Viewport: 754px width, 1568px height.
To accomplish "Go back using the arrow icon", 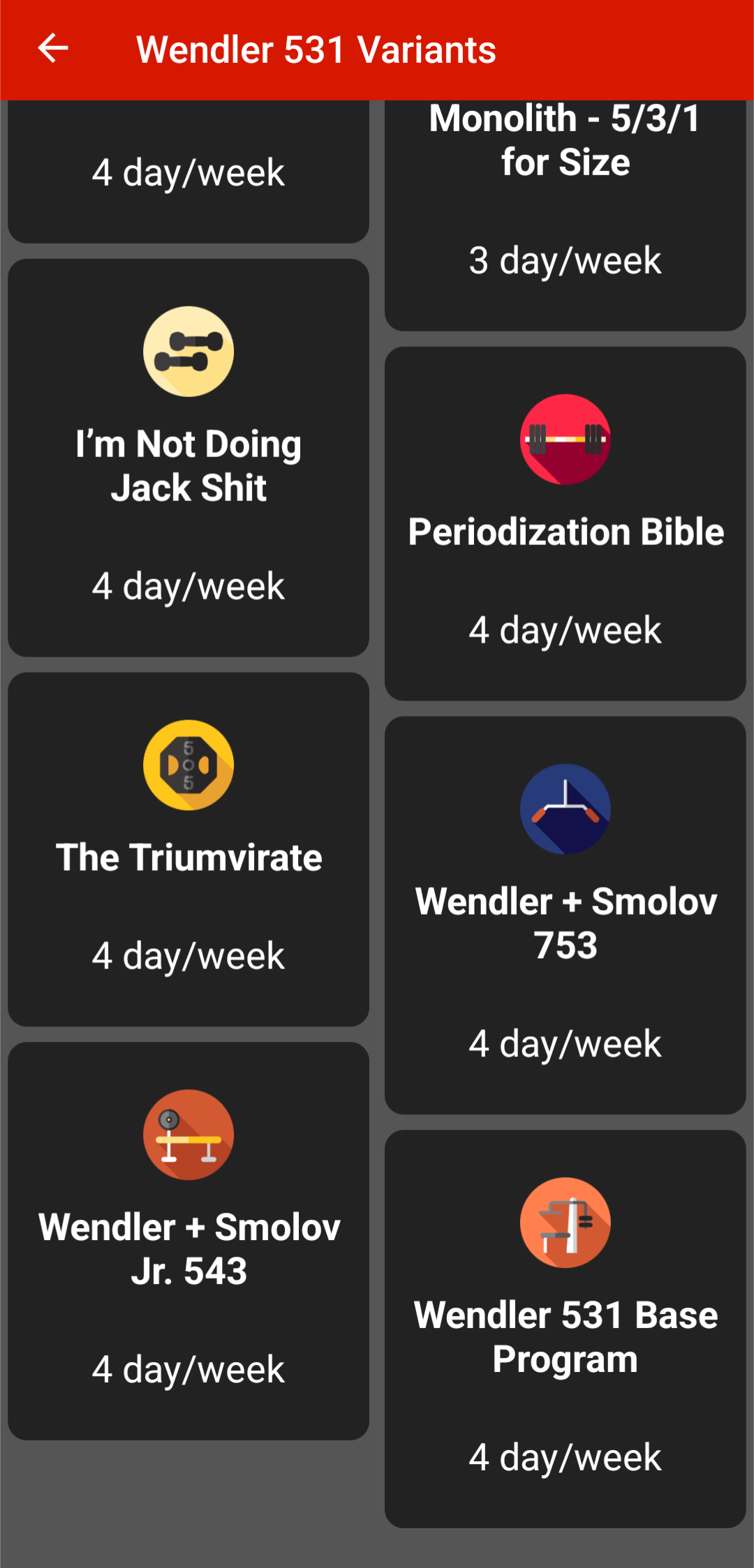I will pyautogui.click(x=53, y=49).
